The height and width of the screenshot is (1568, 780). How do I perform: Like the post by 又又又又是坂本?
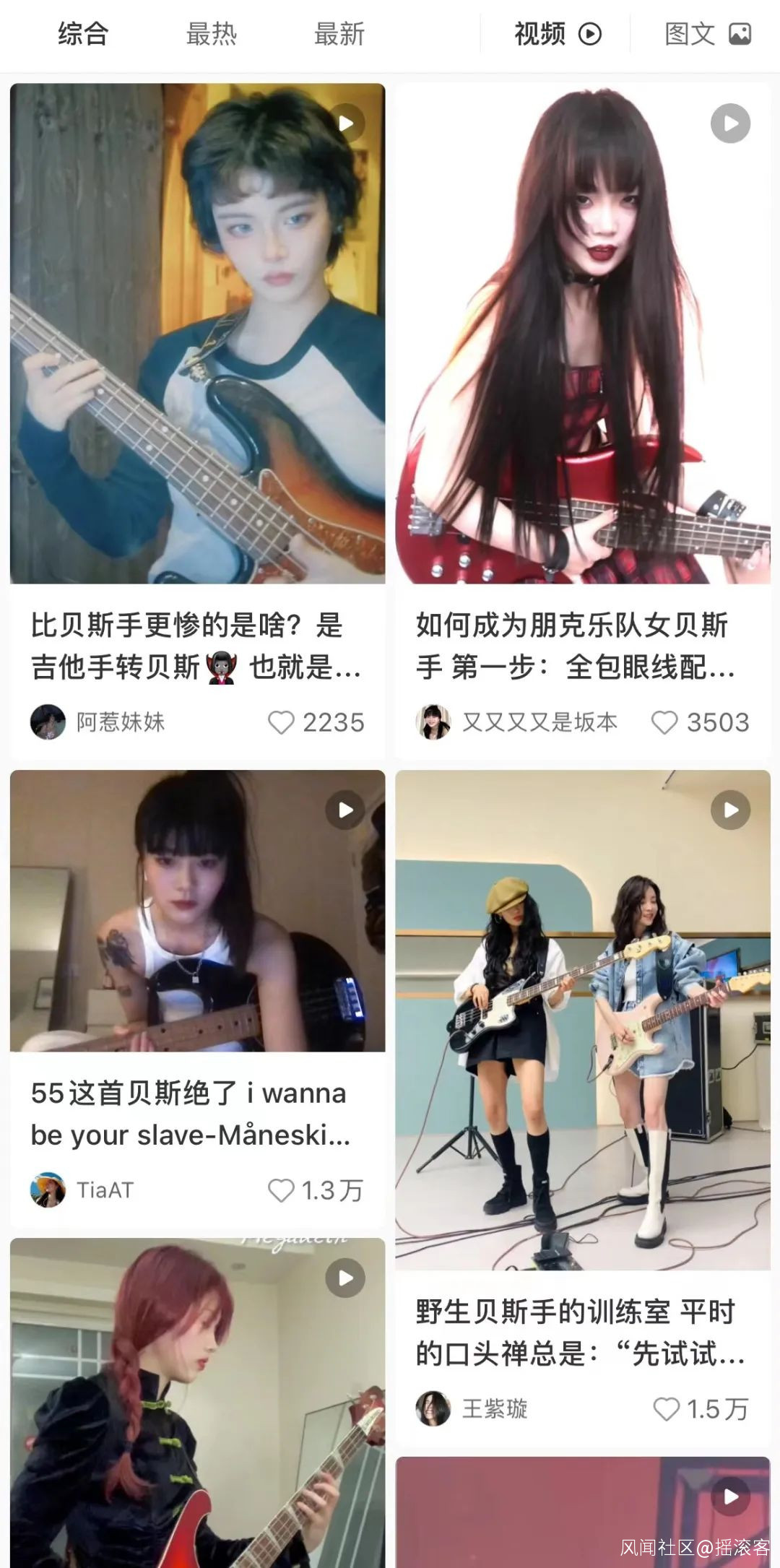[x=664, y=722]
